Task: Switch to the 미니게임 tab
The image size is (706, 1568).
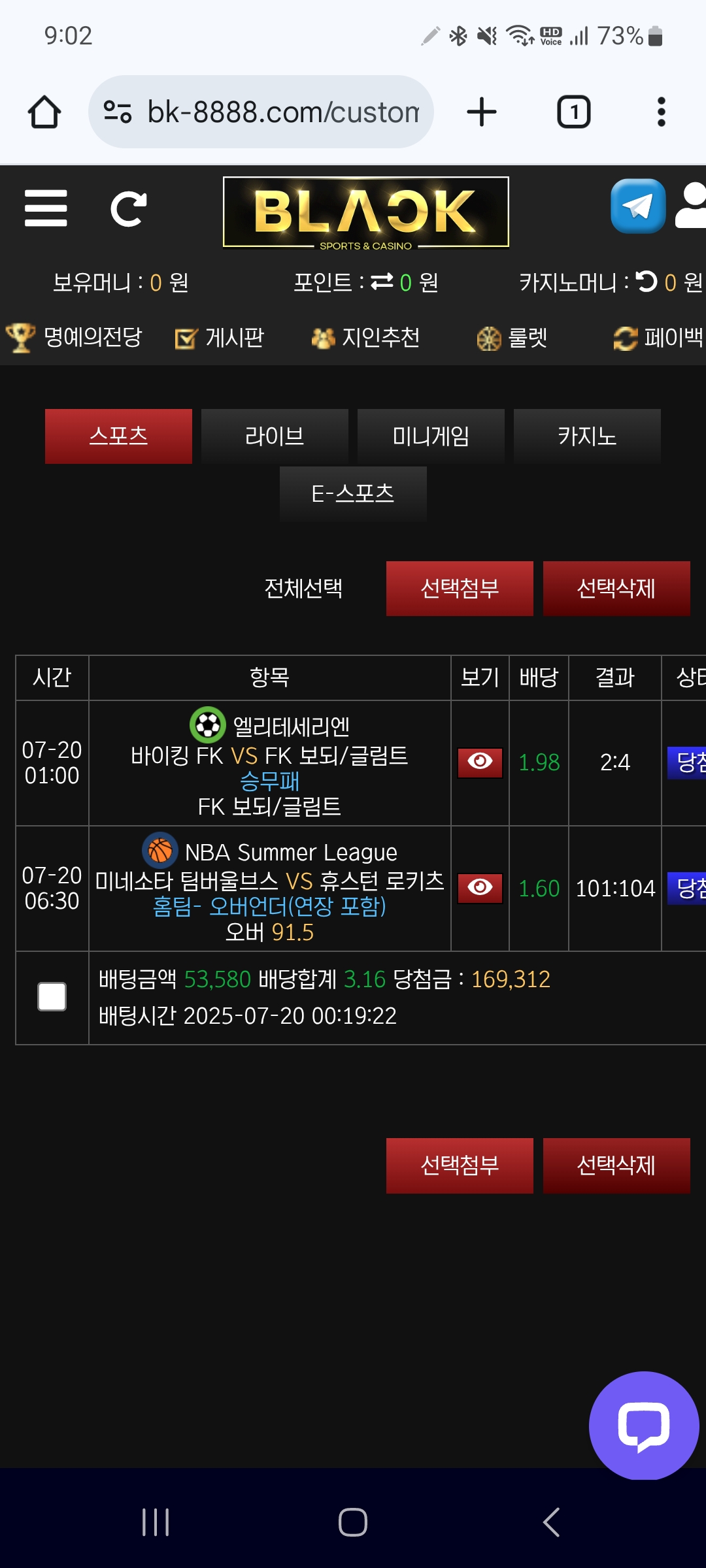Action: (431, 436)
